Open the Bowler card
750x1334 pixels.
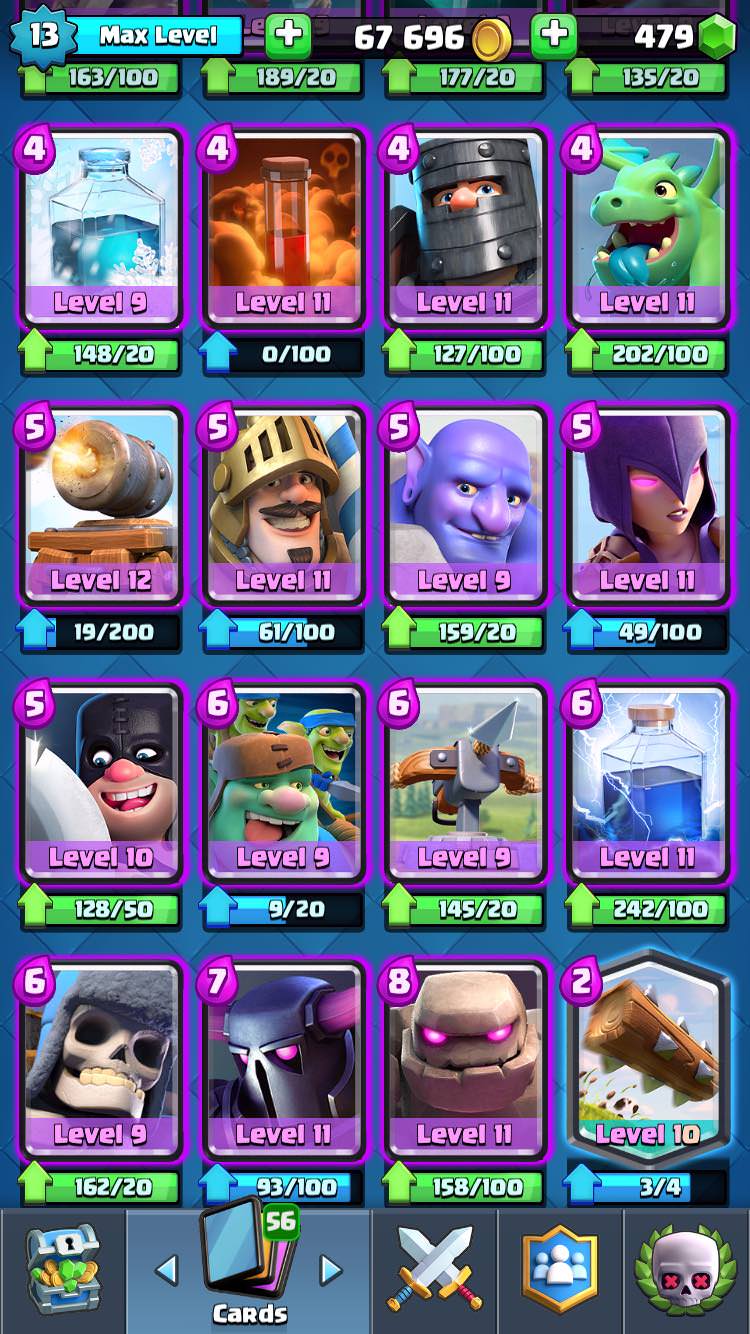466,505
